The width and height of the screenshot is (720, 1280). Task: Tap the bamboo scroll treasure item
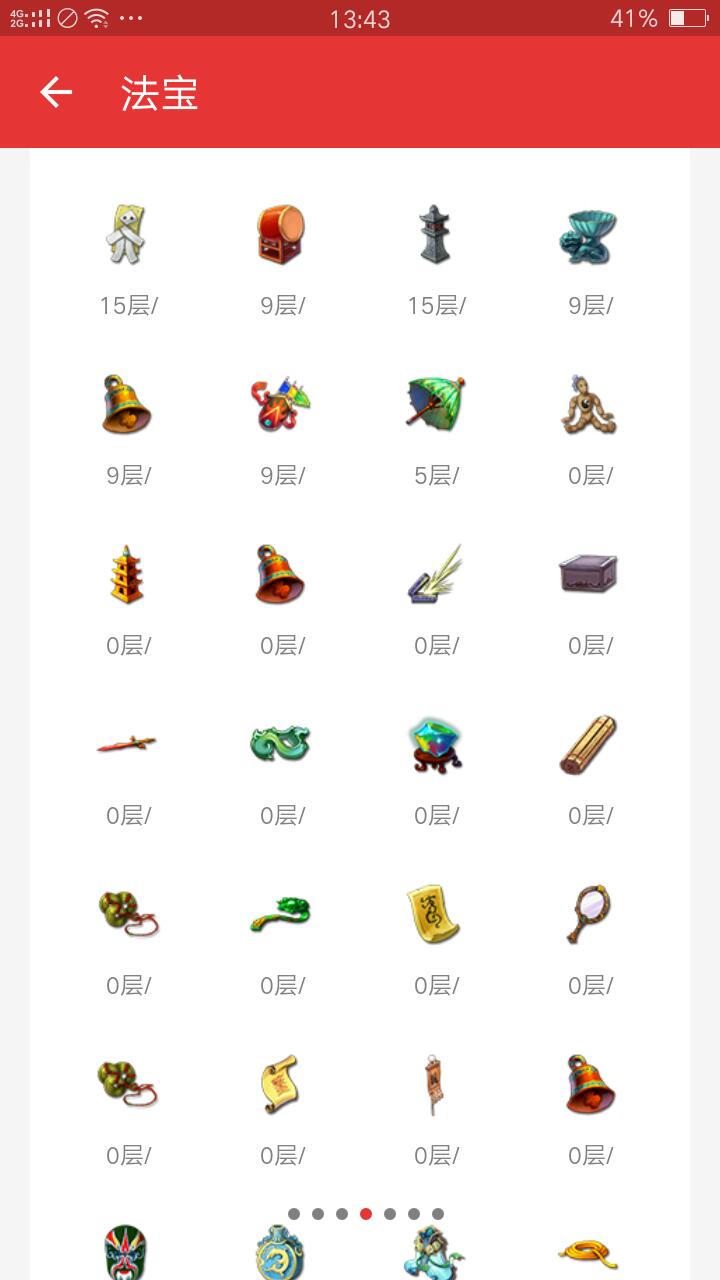click(x=589, y=744)
